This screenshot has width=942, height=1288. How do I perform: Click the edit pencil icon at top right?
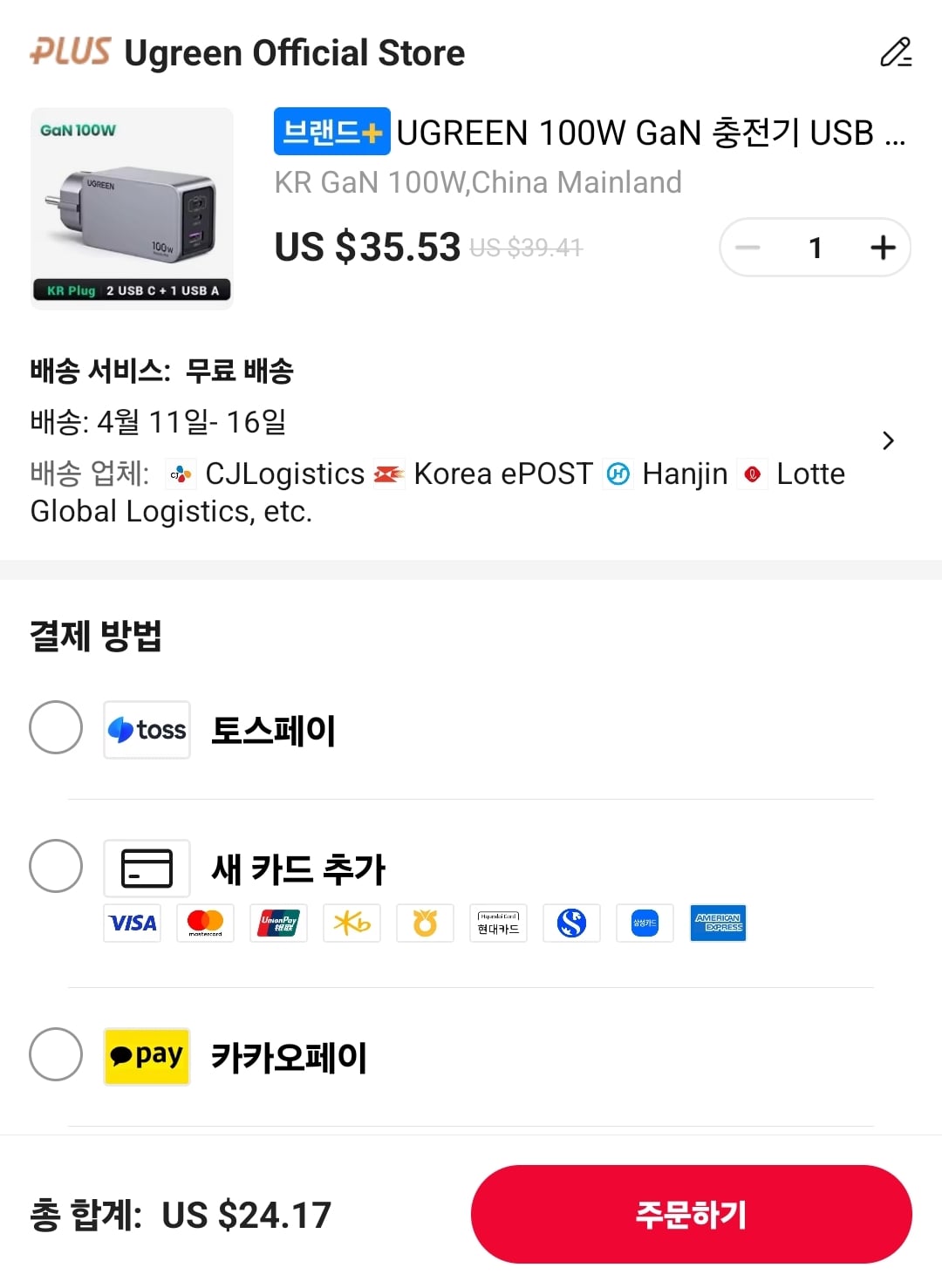897,52
